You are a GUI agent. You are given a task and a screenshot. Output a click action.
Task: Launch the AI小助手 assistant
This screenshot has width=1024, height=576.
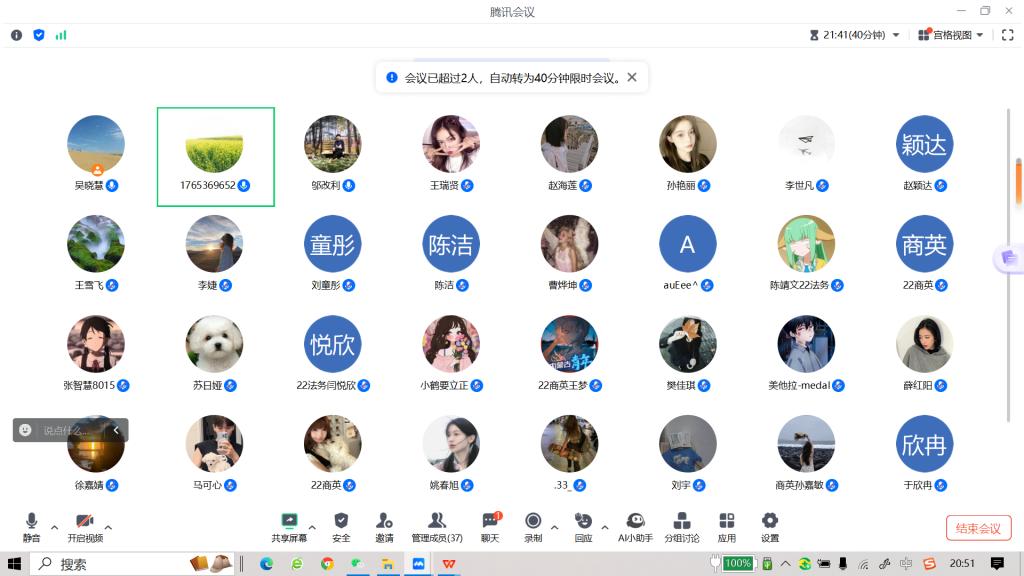635,525
